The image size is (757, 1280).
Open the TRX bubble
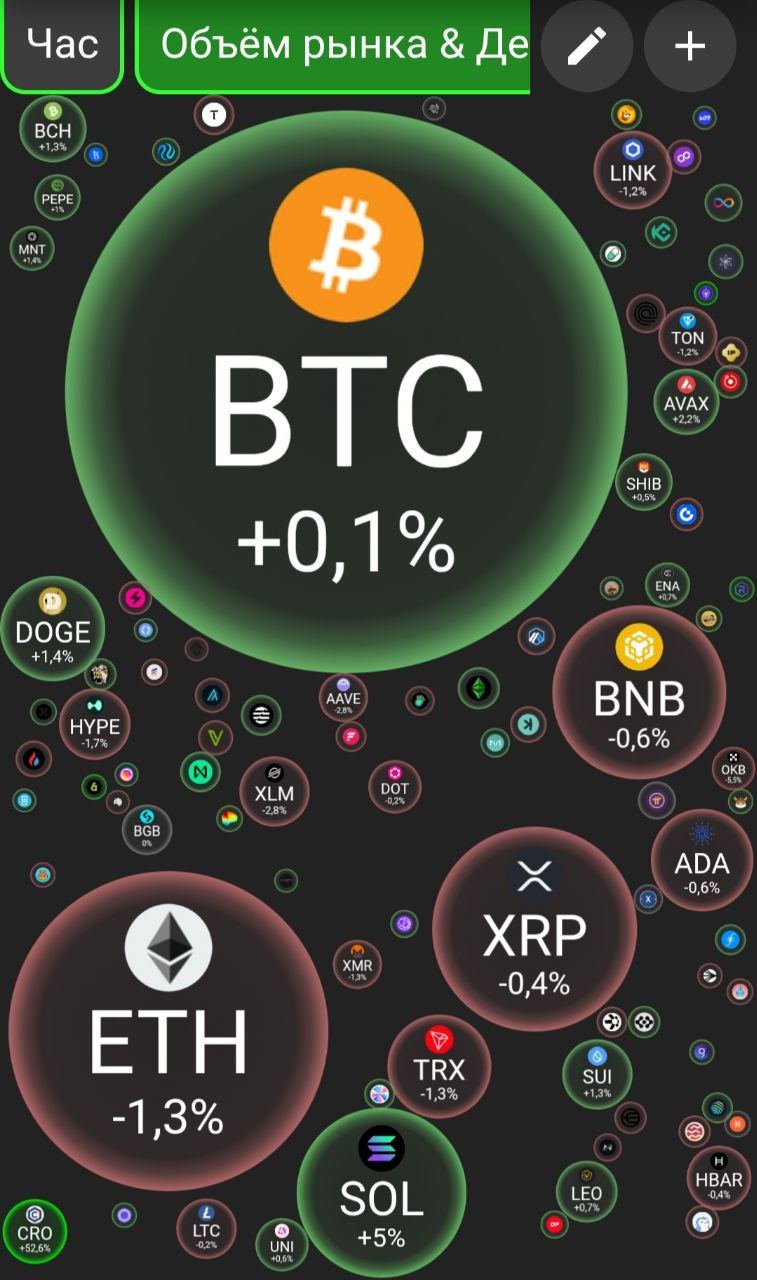click(439, 1068)
